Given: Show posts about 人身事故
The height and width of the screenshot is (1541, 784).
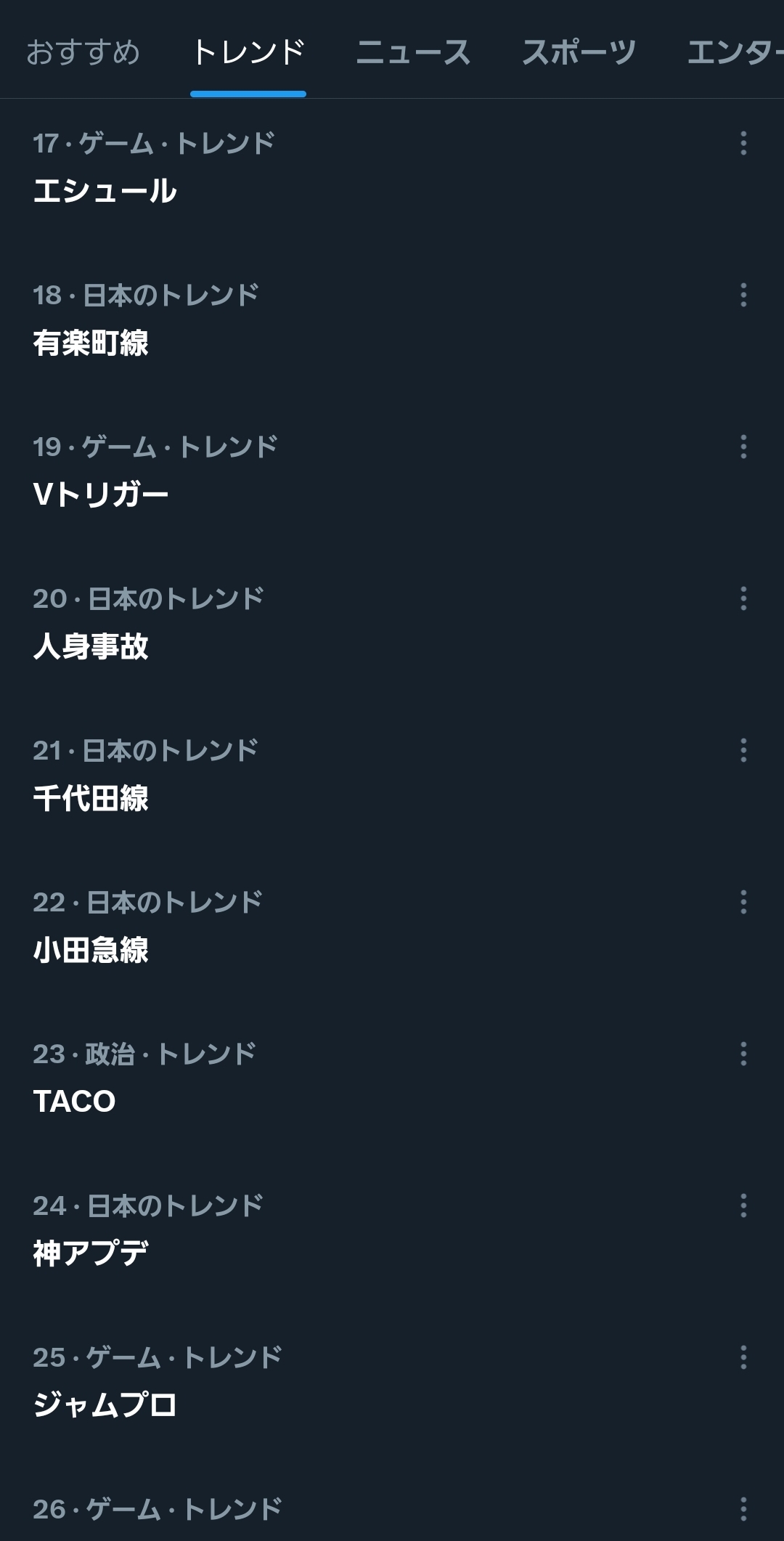Looking at the screenshot, I should point(91,646).
